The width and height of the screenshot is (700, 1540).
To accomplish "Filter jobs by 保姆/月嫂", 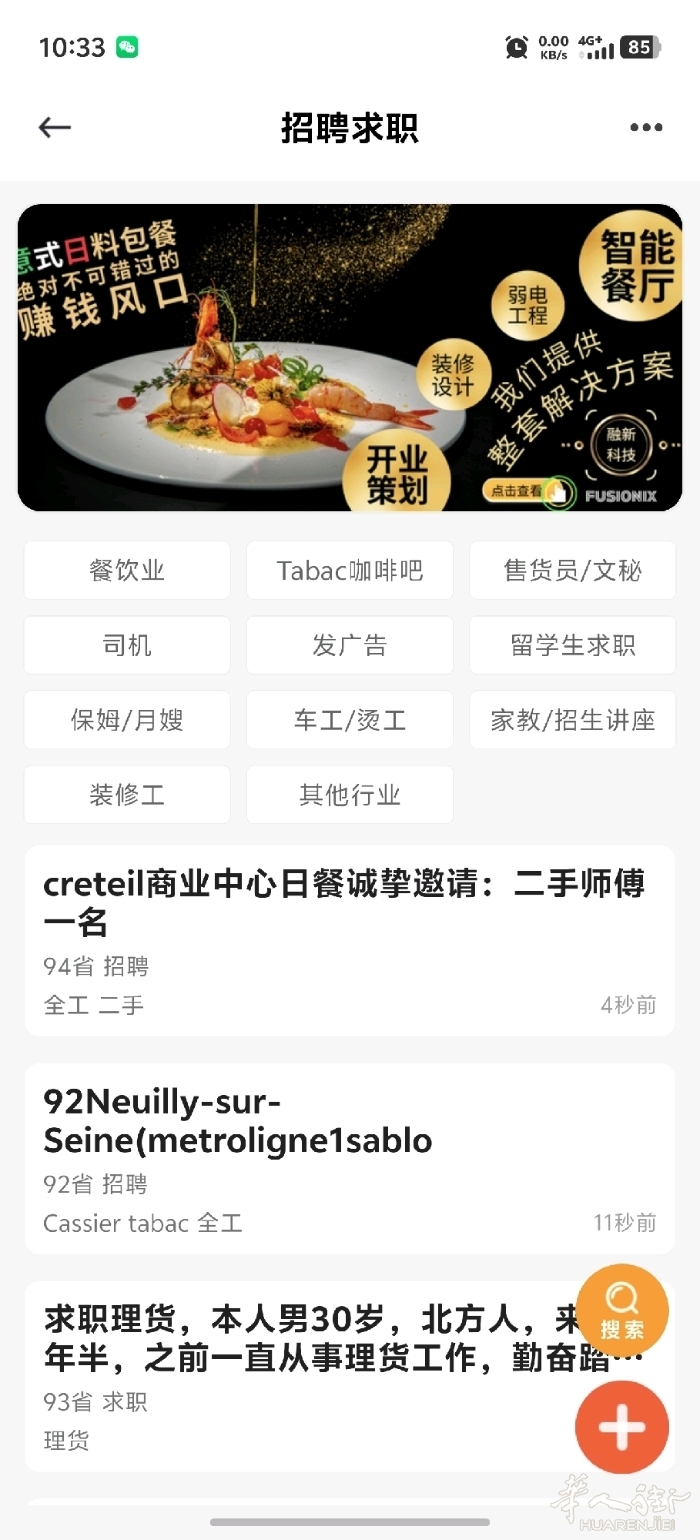I will coord(127,720).
